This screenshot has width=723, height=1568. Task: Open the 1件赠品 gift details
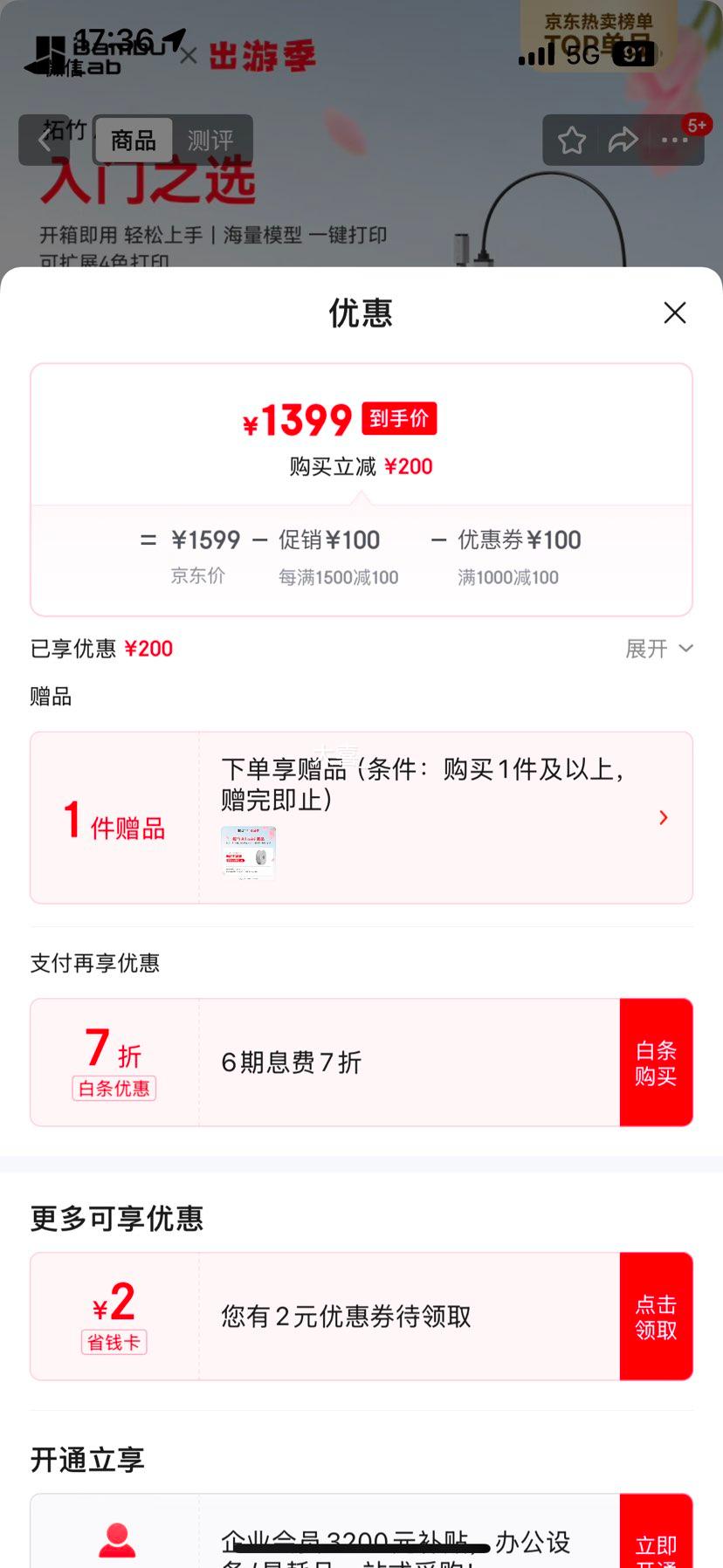(662, 817)
